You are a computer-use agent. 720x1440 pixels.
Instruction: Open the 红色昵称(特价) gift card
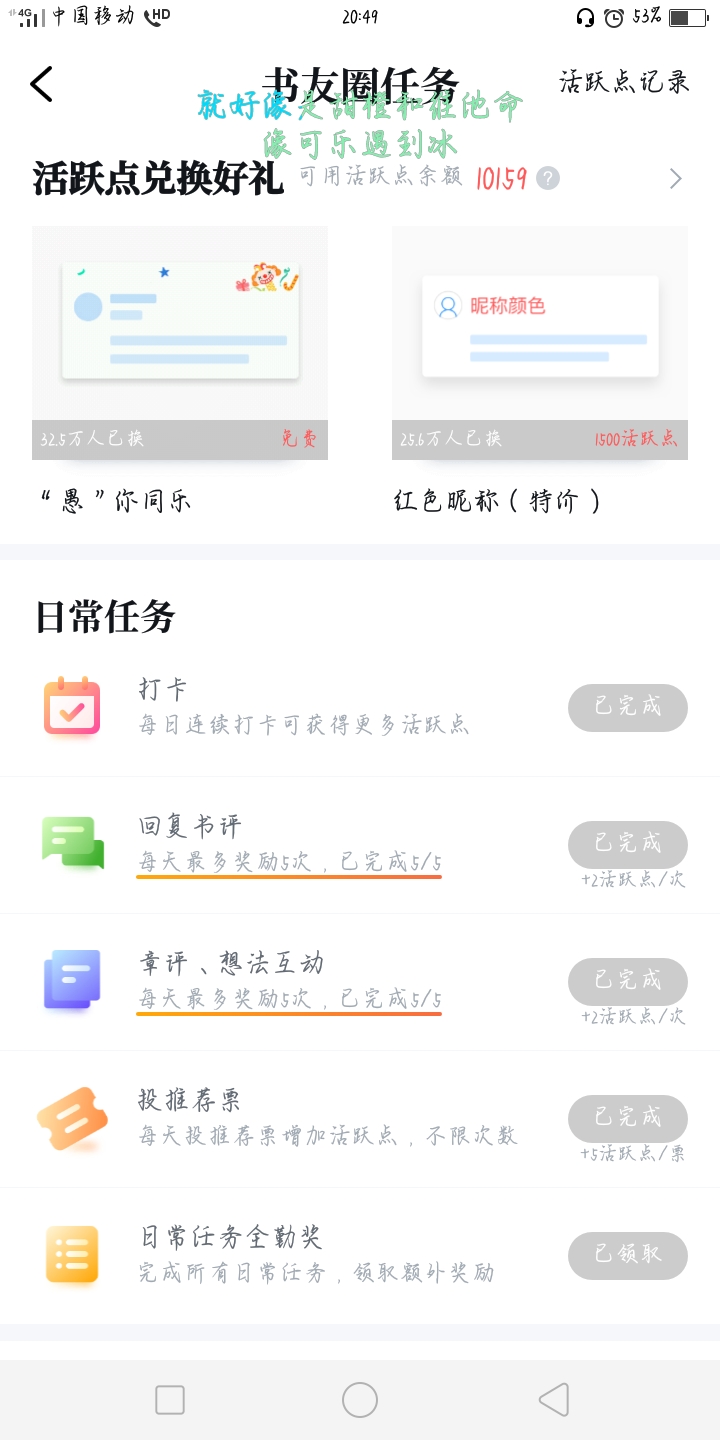(x=540, y=371)
